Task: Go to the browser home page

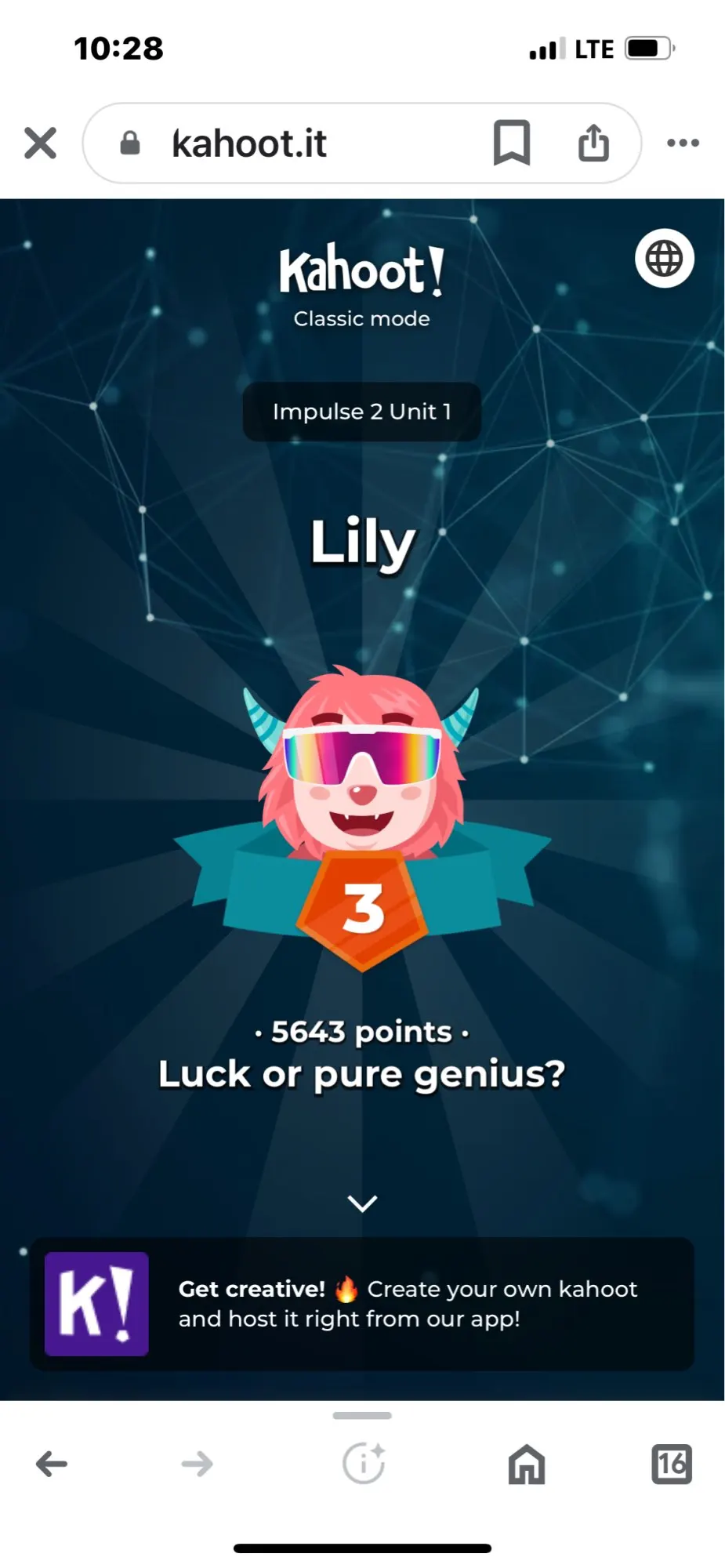Action: click(x=527, y=1464)
